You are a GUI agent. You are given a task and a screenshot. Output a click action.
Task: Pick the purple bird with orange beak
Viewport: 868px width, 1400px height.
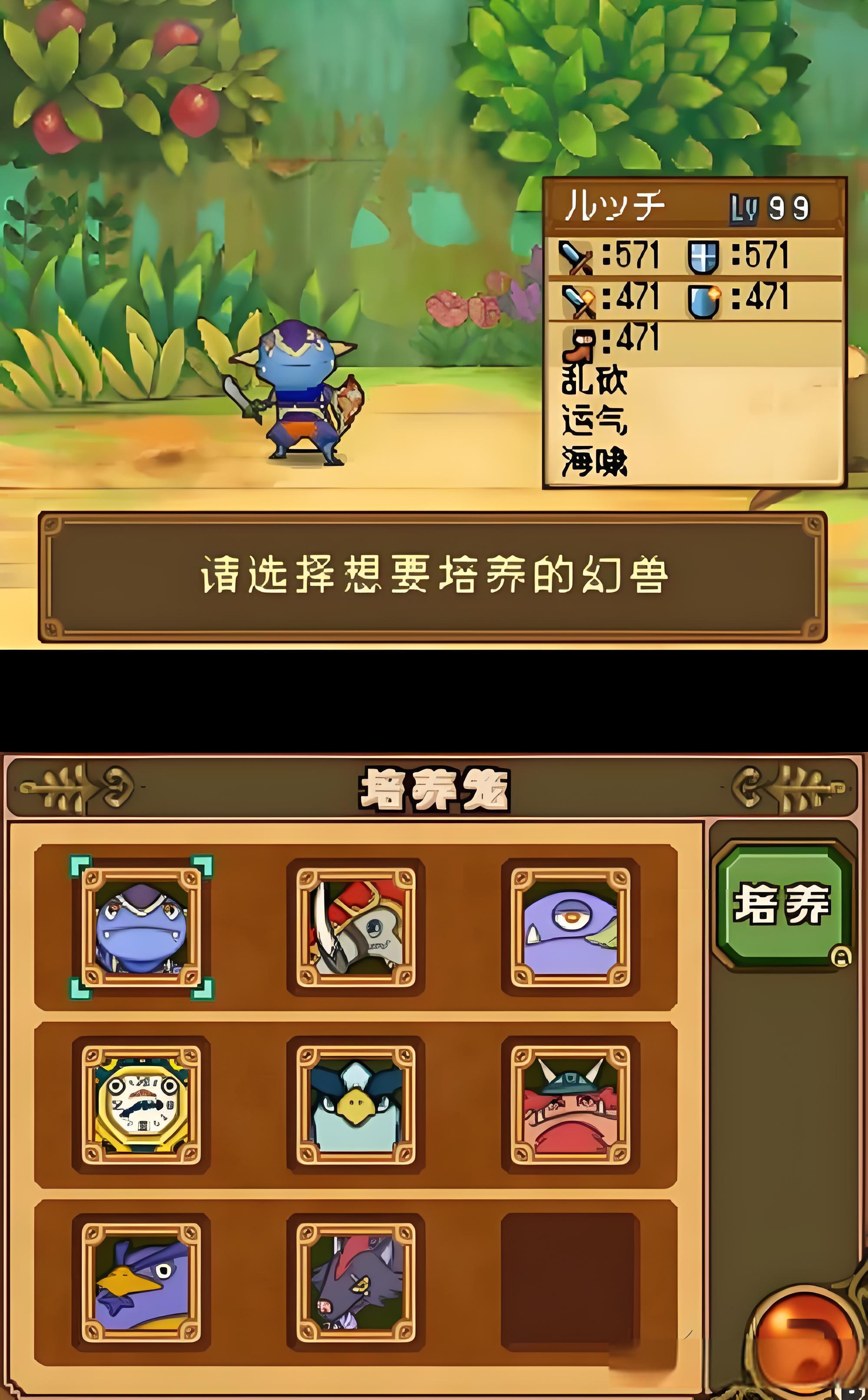(141, 1283)
